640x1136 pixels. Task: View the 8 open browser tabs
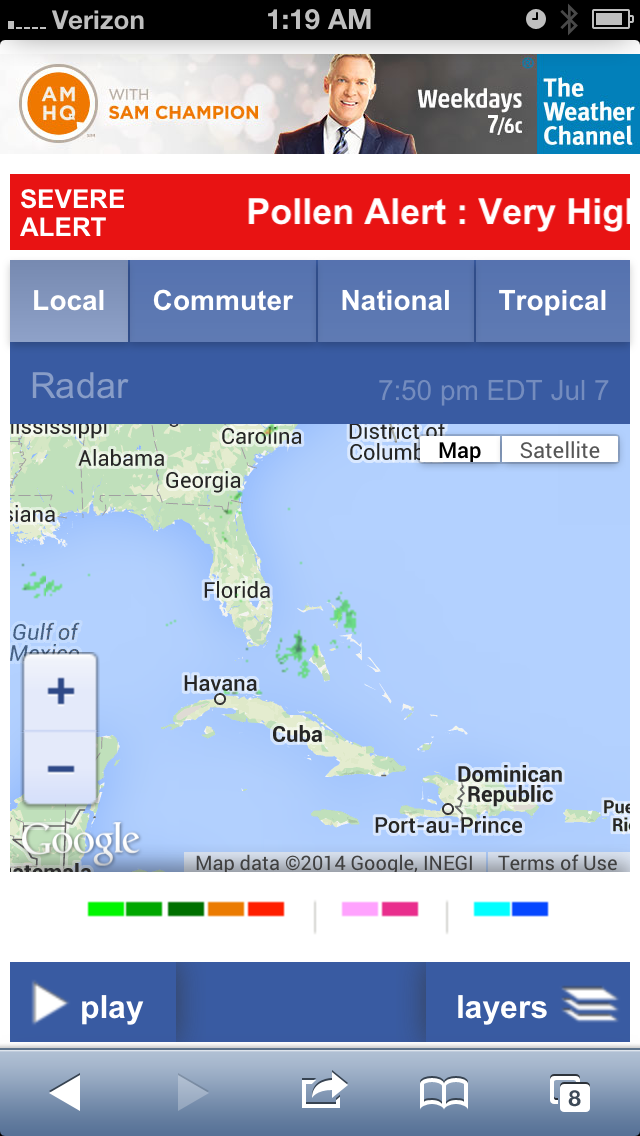570,1093
